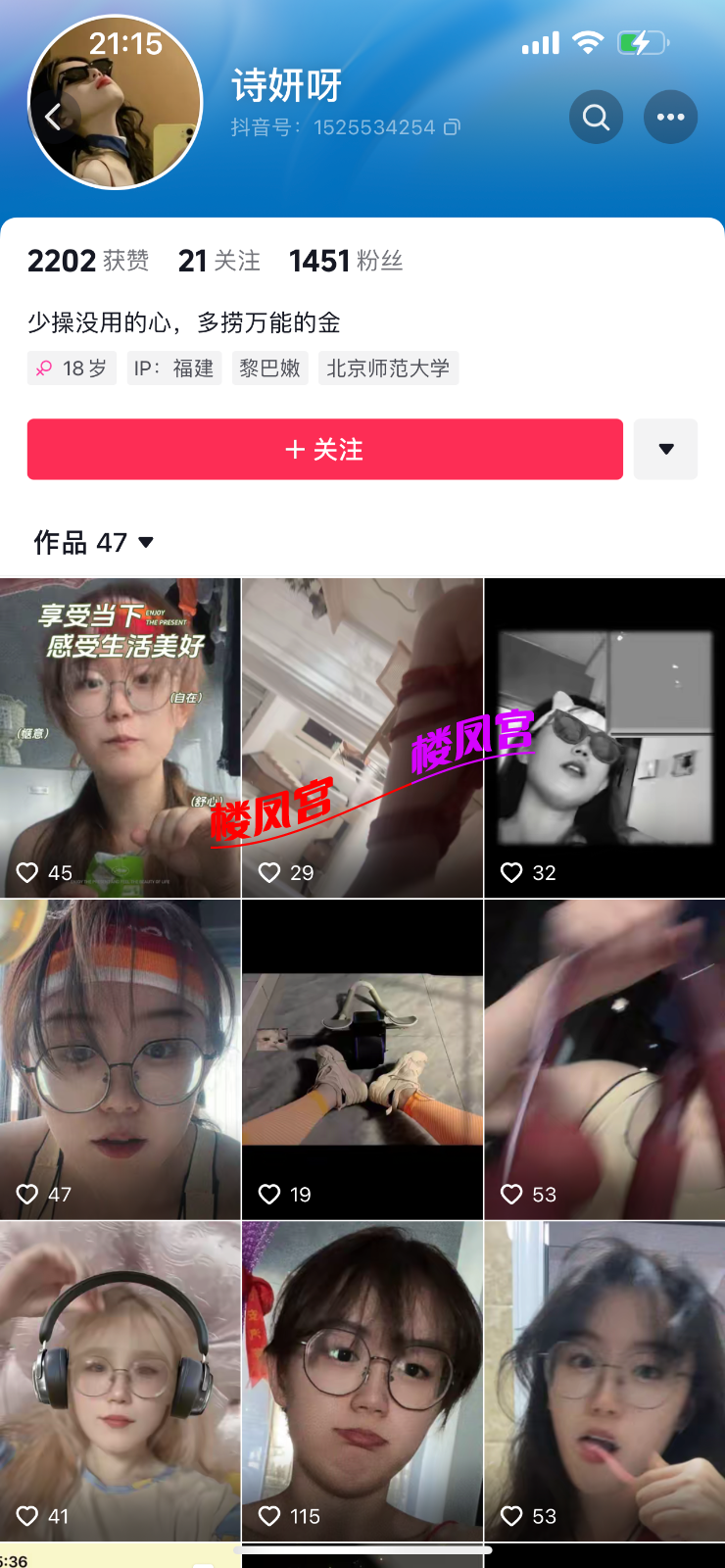Open the sneakers video with 19 likes
The image size is (725, 1568).
coord(362,1058)
